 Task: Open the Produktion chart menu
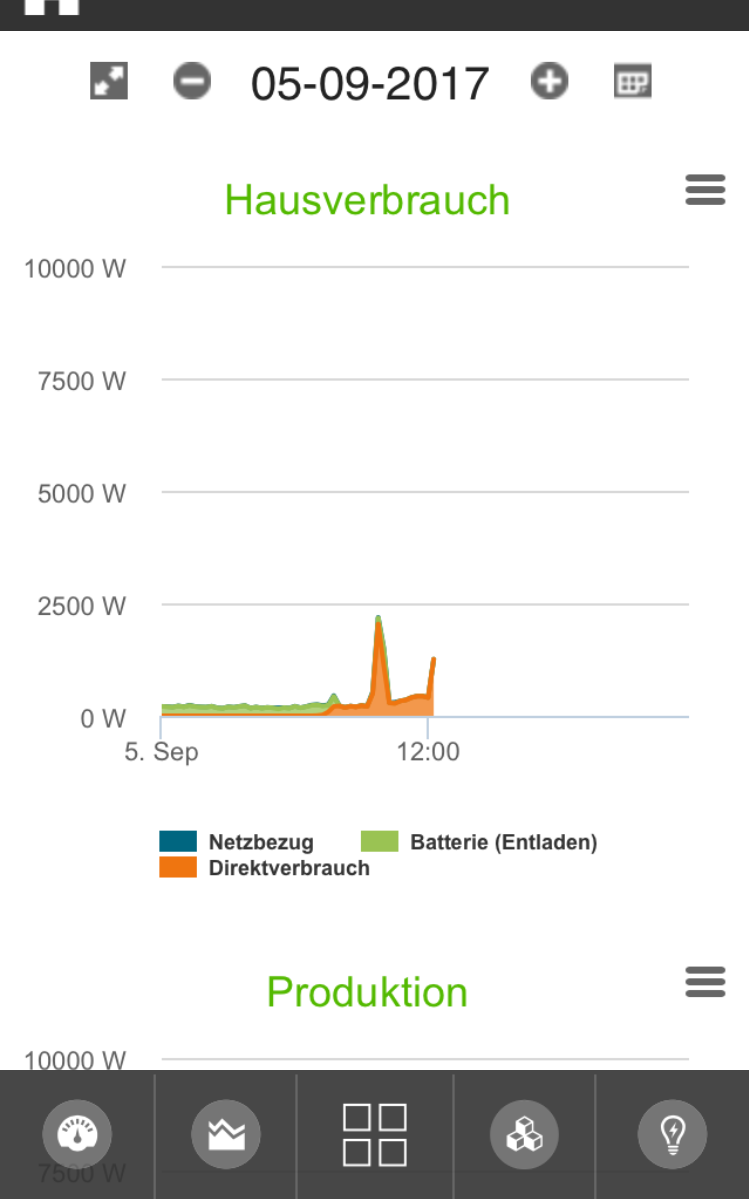705,982
